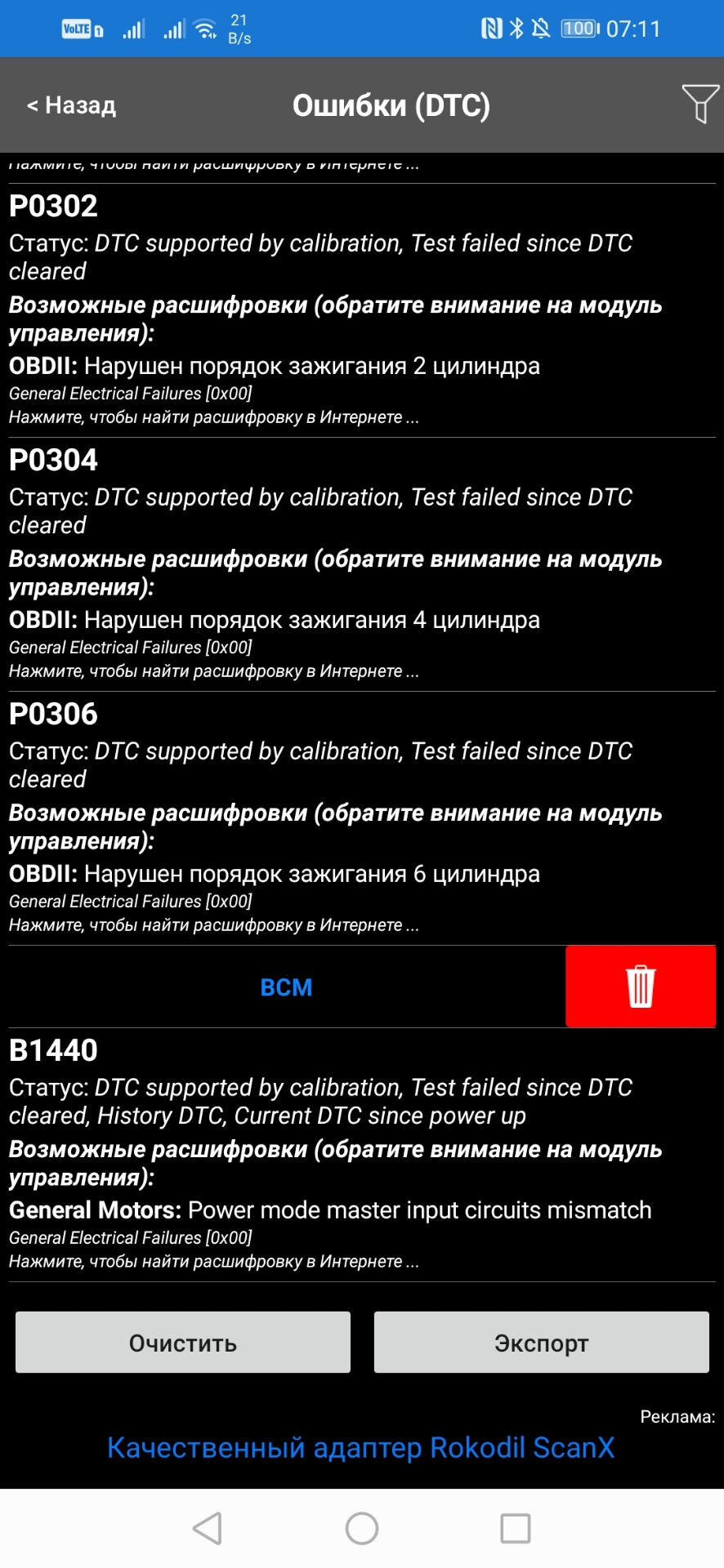Look up error P0302 online
724x1568 pixels.
(x=214, y=417)
